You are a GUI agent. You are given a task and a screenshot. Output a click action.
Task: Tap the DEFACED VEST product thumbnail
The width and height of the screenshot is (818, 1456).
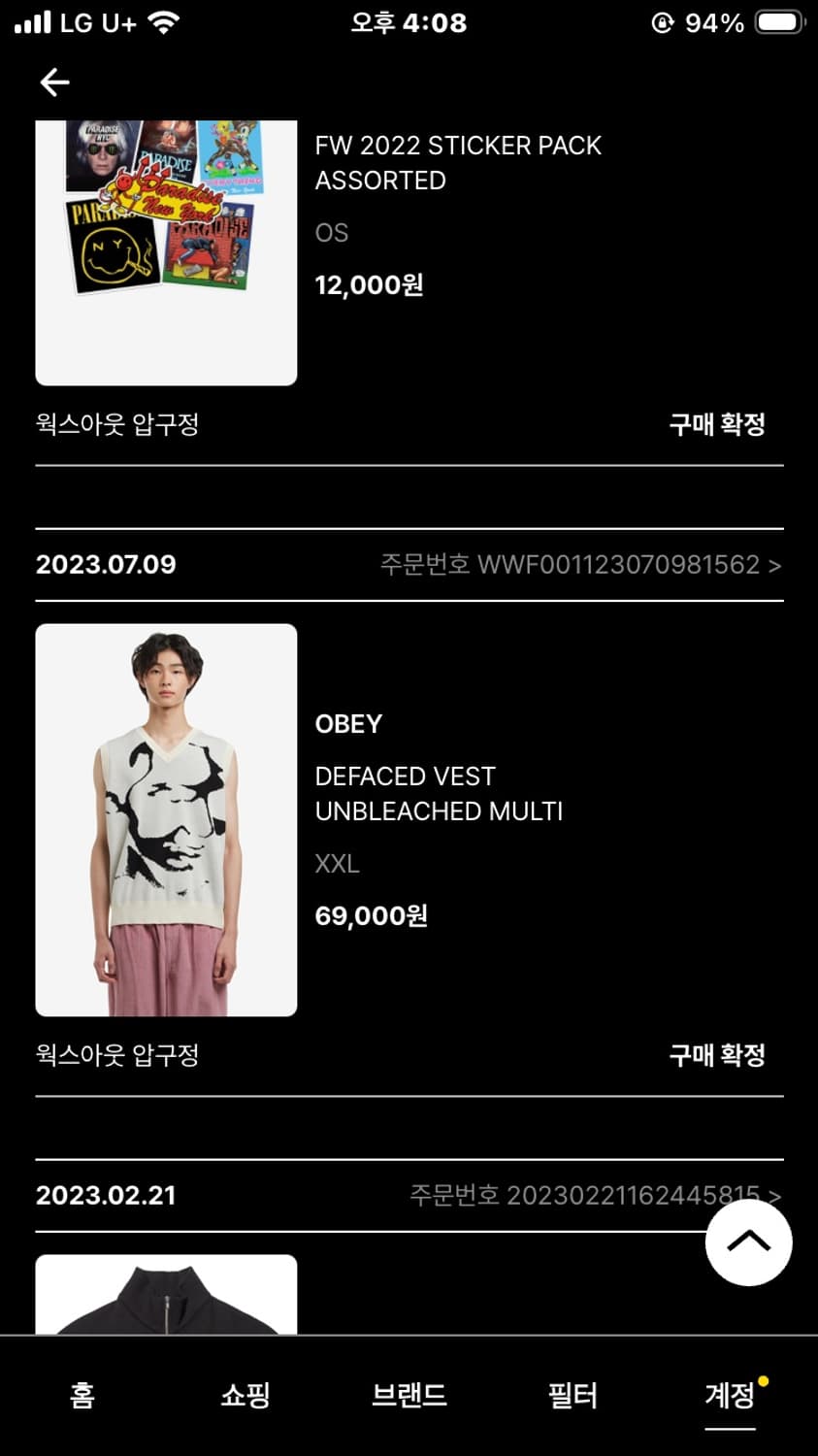click(167, 820)
